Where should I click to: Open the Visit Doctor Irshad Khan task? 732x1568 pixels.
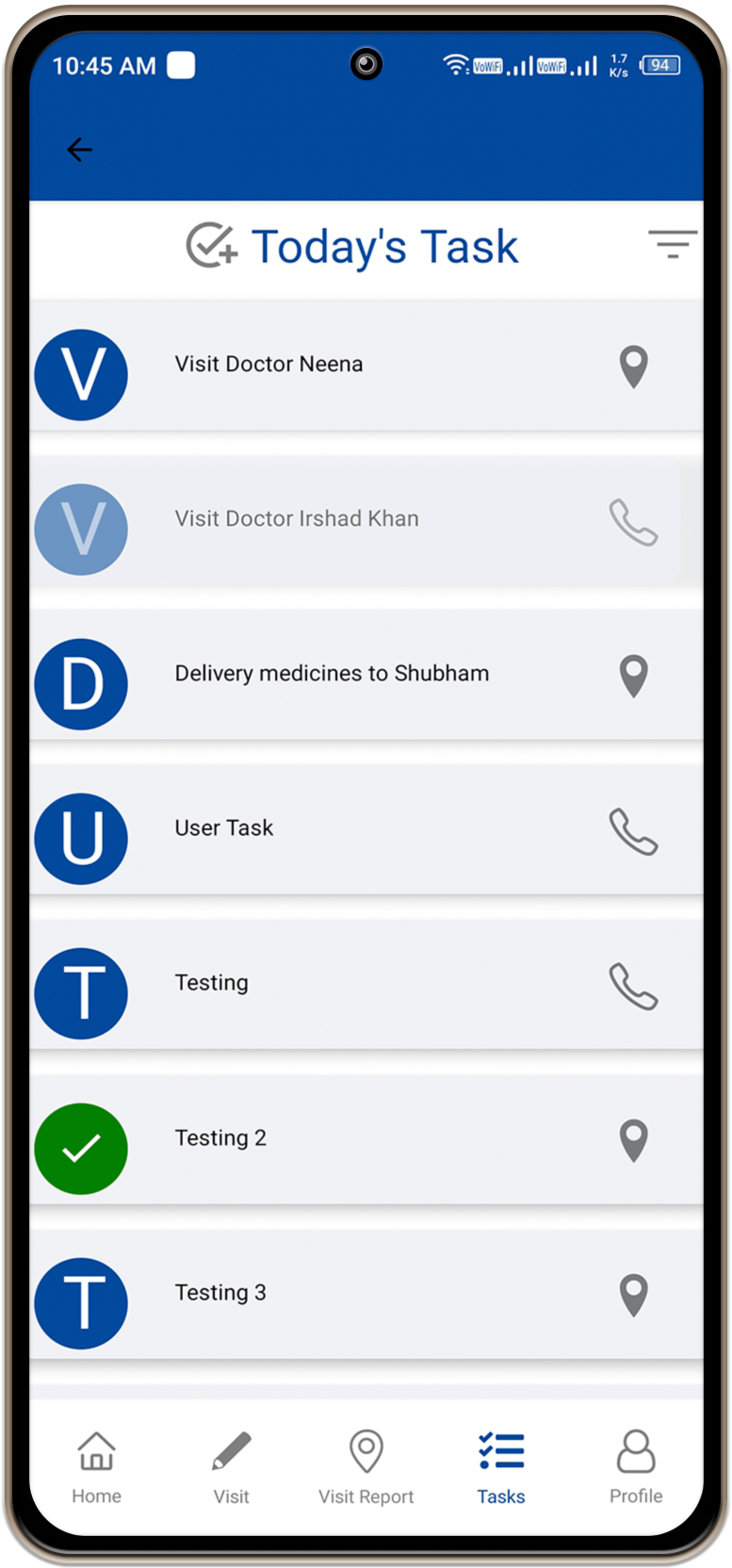pos(296,519)
